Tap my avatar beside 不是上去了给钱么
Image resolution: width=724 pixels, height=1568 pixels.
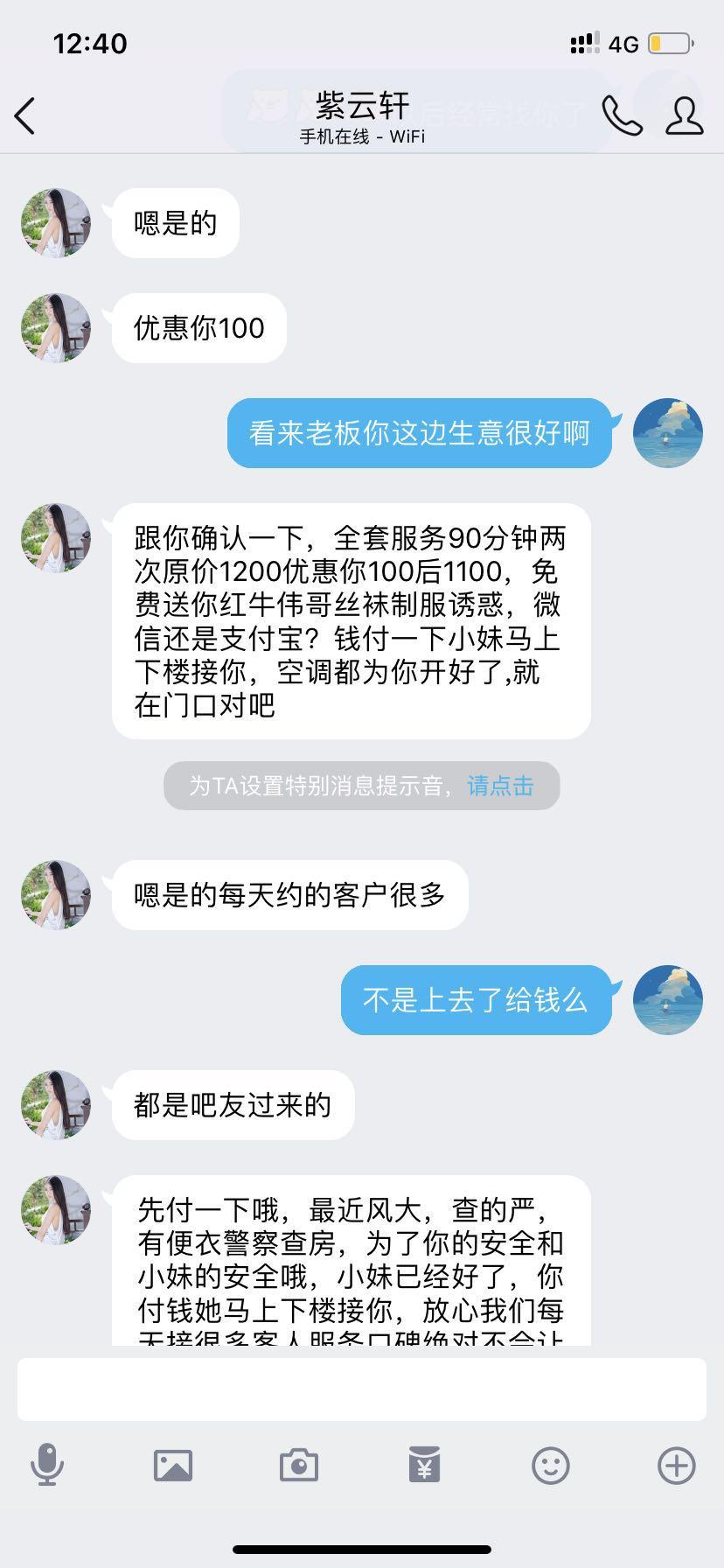668,1000
